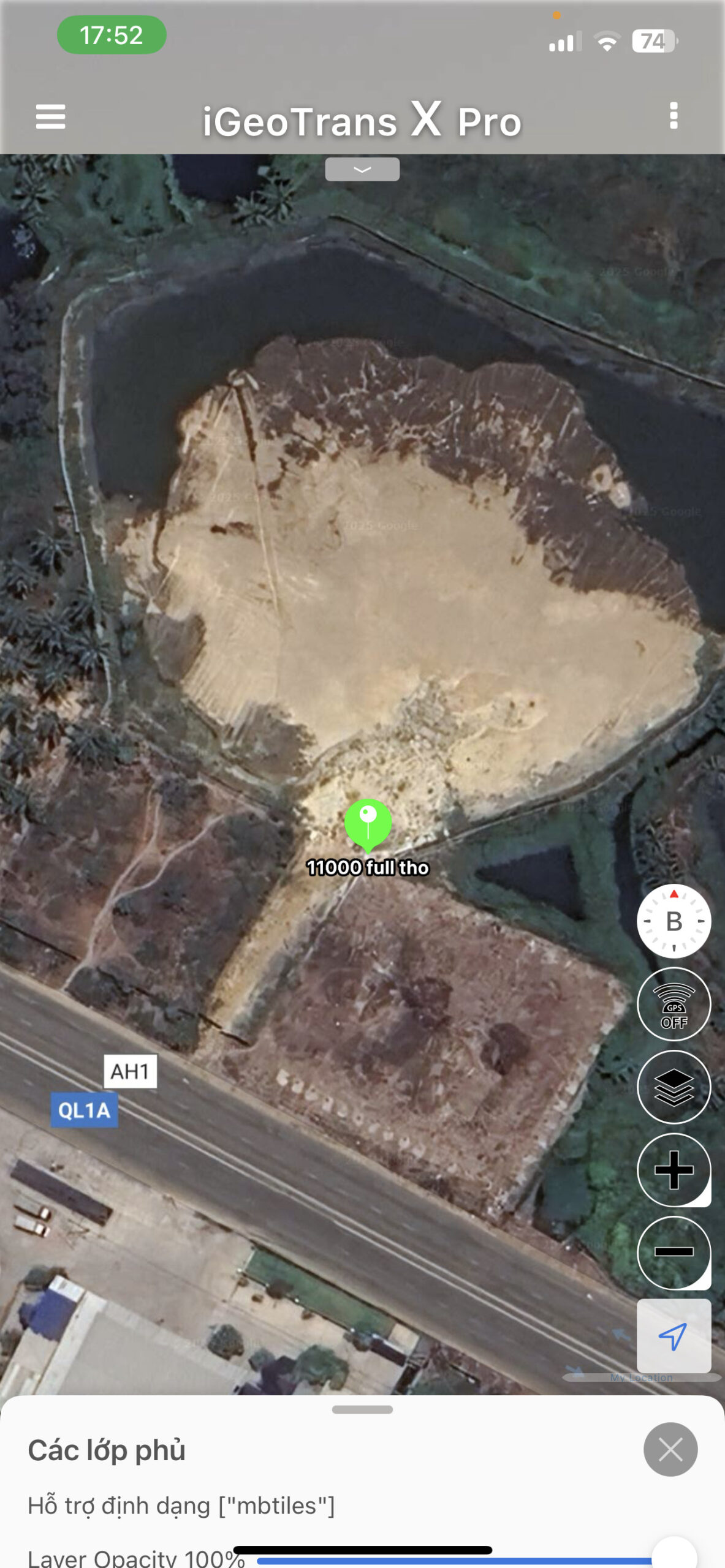Zoom in with the plus button
Screen dimensions: 725x1568
point(674,1170)
